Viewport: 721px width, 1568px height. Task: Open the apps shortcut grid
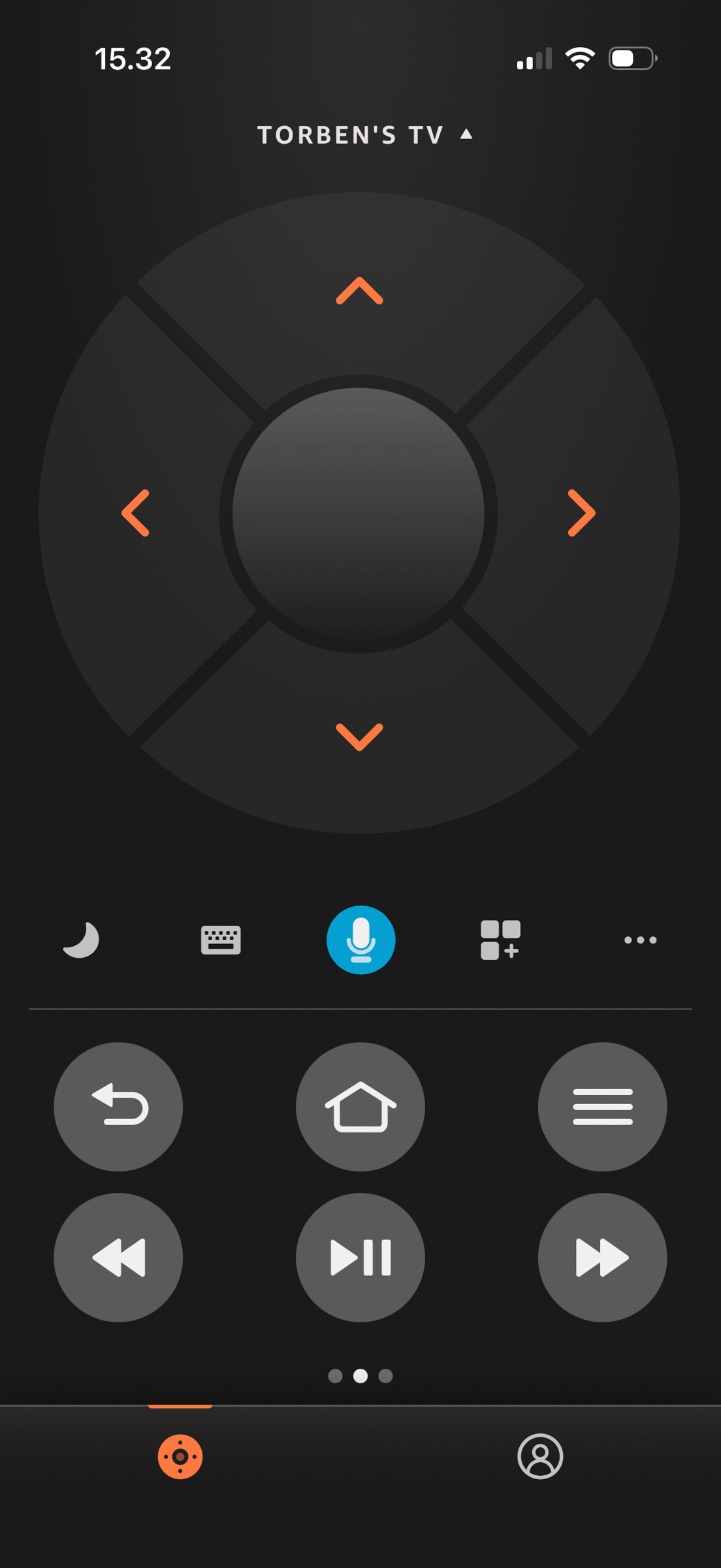(500, 940)
